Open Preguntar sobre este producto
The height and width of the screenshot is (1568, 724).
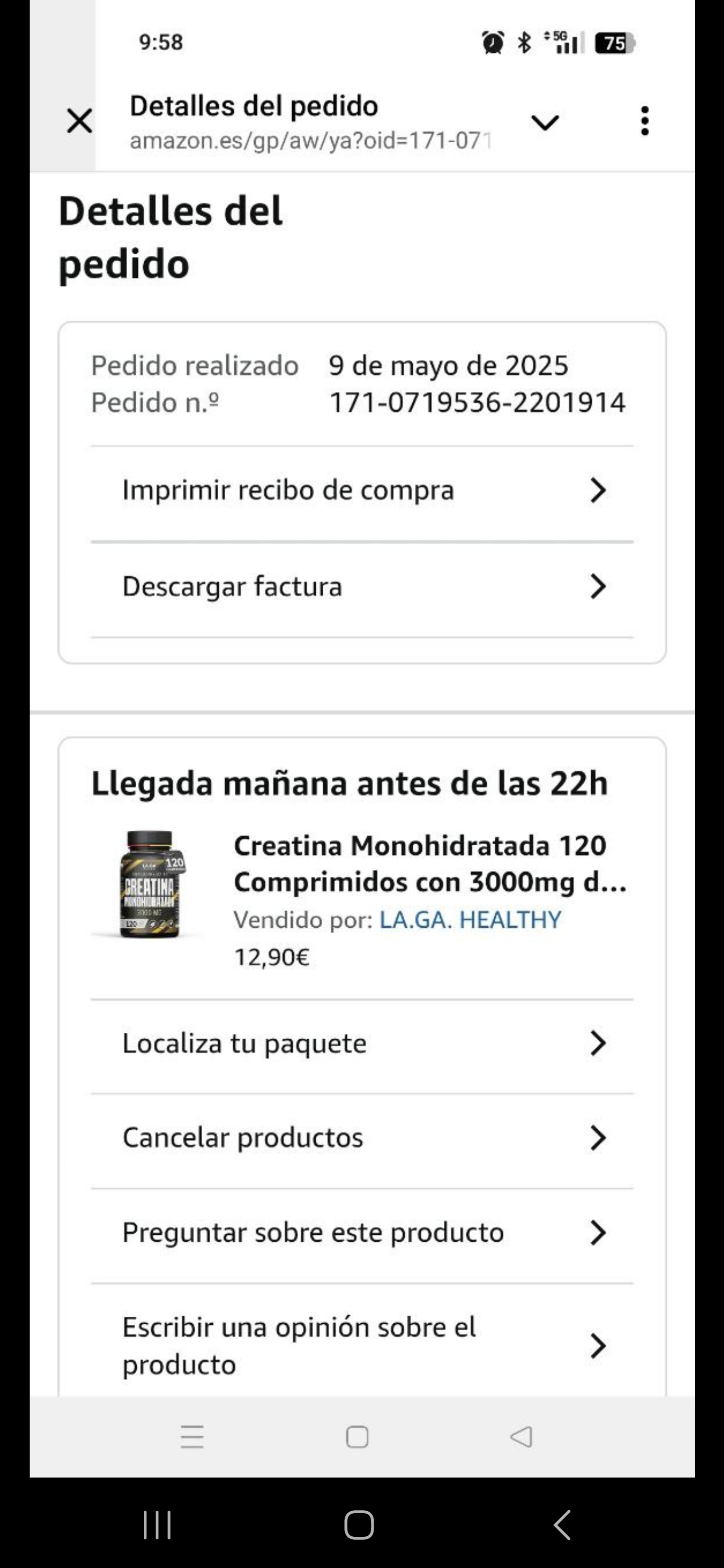click(x=361, y=1233)
